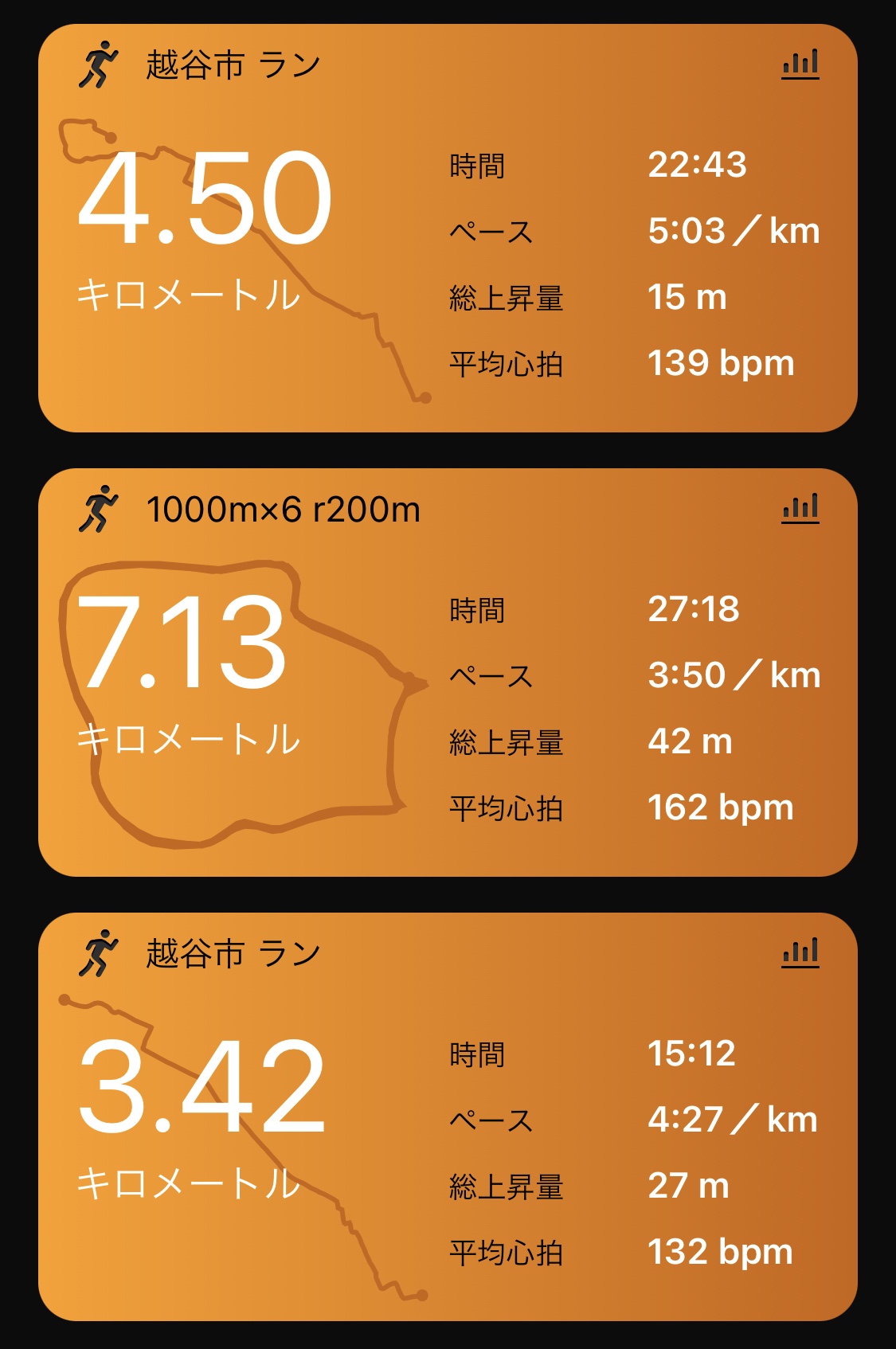View stats chart for the 4.50 km run
The height and width of the screenshot is (1349, 896).
pos(800,64)
